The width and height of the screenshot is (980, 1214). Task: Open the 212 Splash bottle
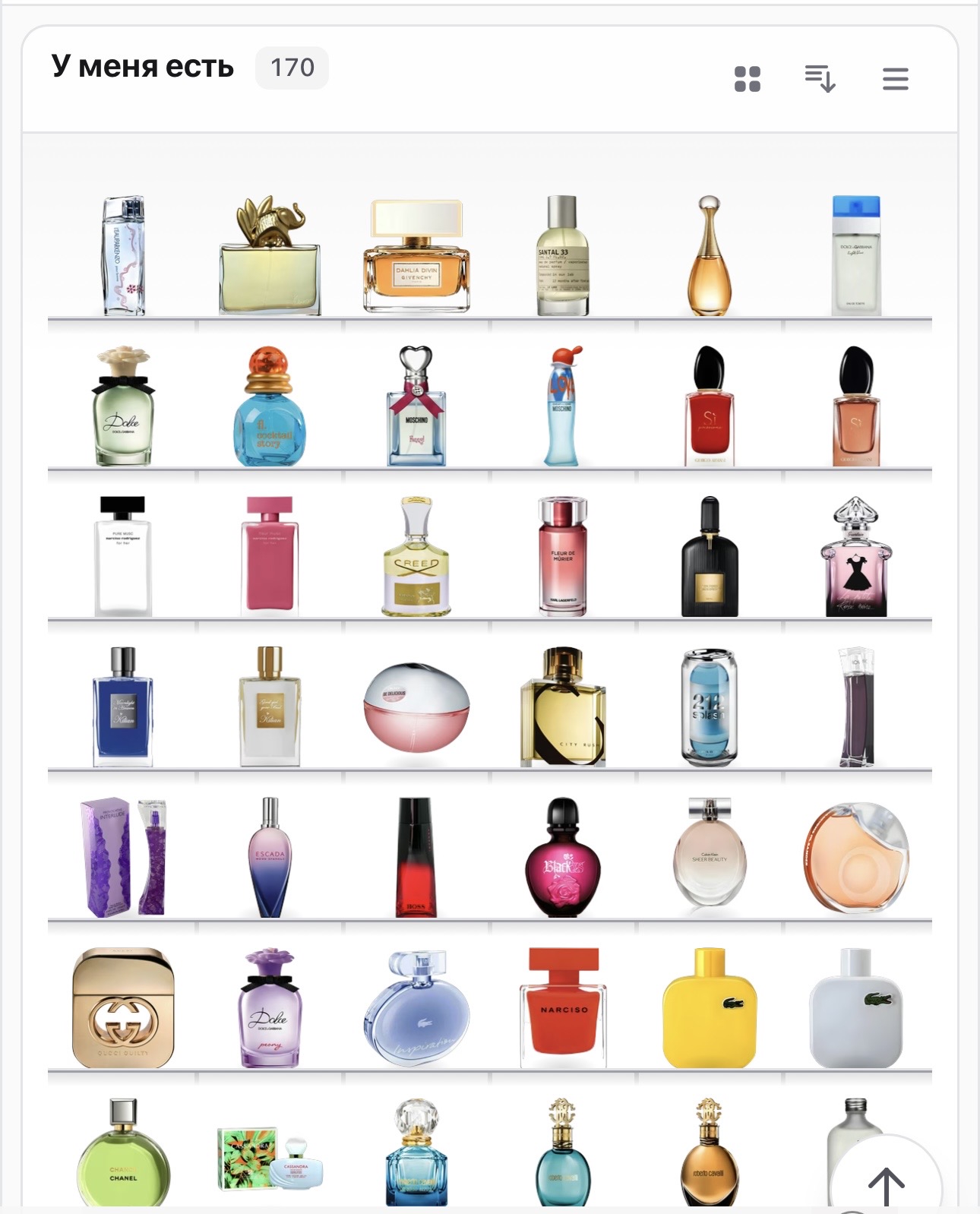710,707
